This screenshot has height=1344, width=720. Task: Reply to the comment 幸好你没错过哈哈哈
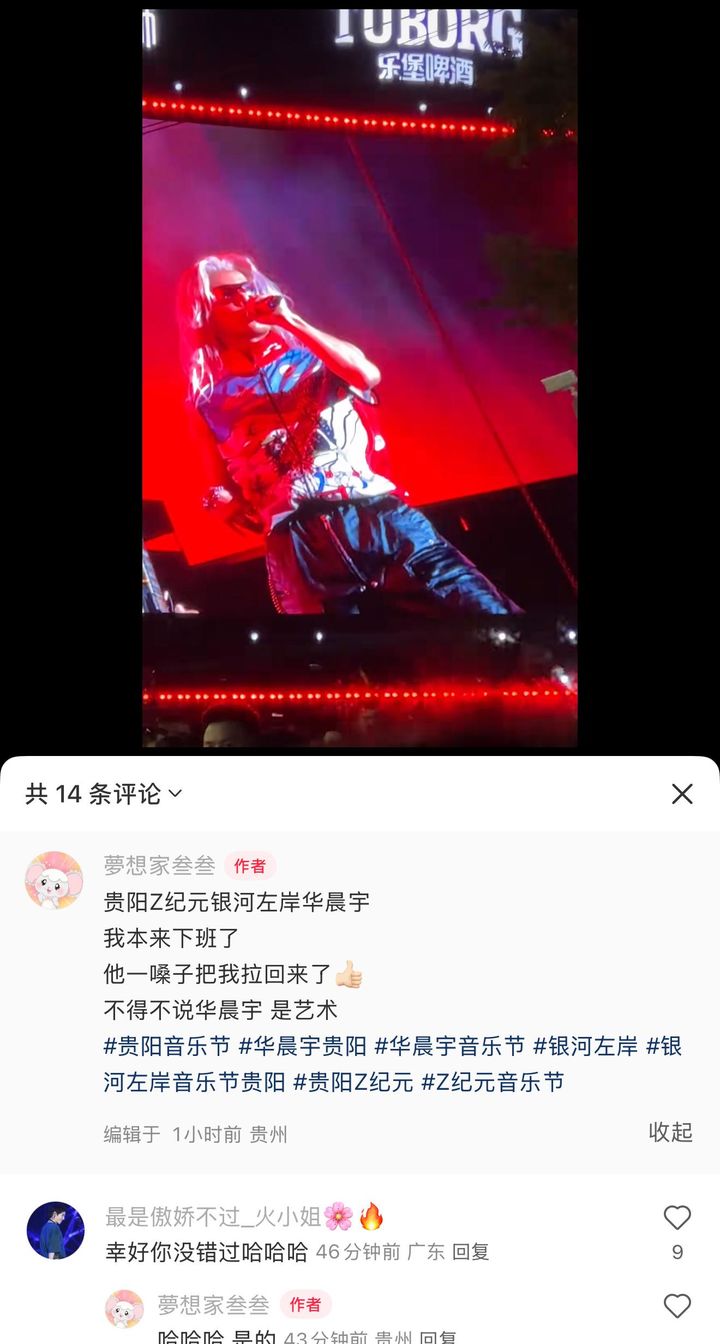[x=470, y=1252]
